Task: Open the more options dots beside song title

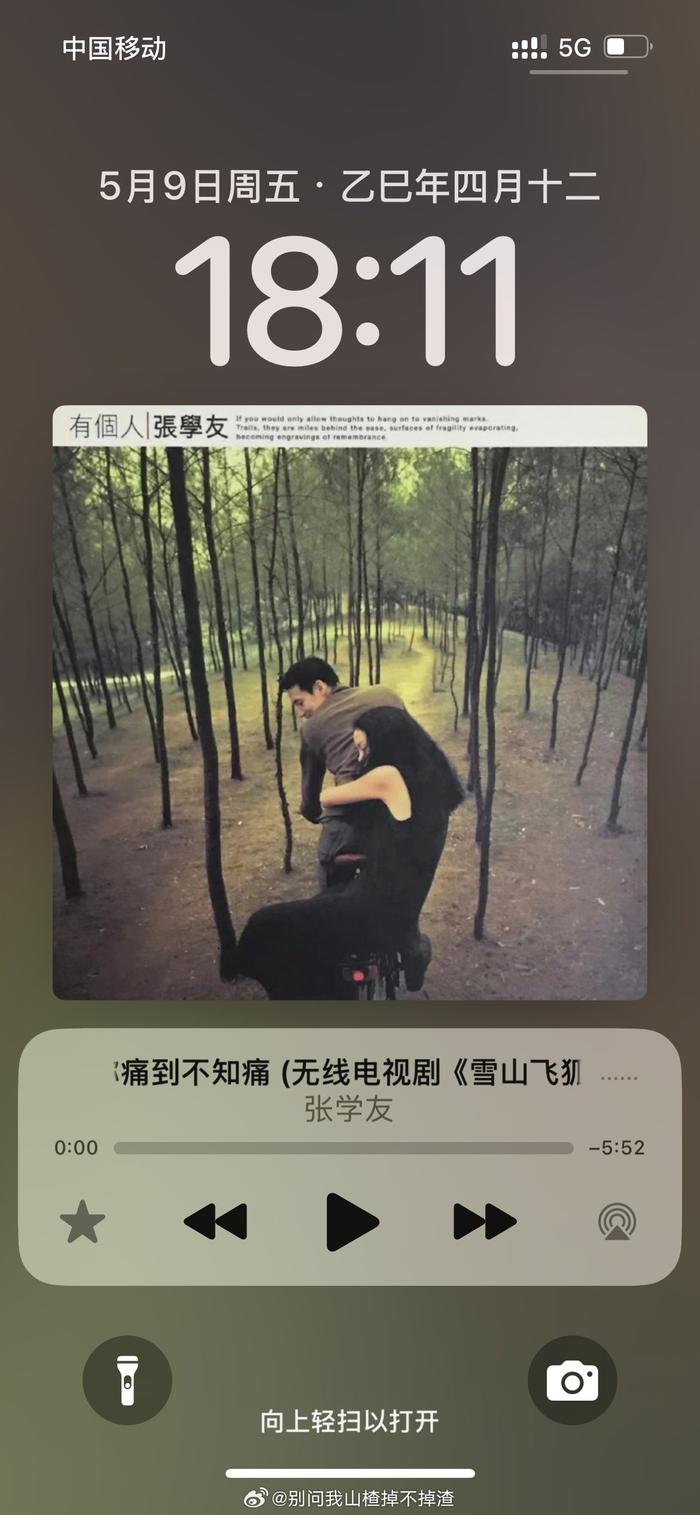Action: click(618, 1079)
